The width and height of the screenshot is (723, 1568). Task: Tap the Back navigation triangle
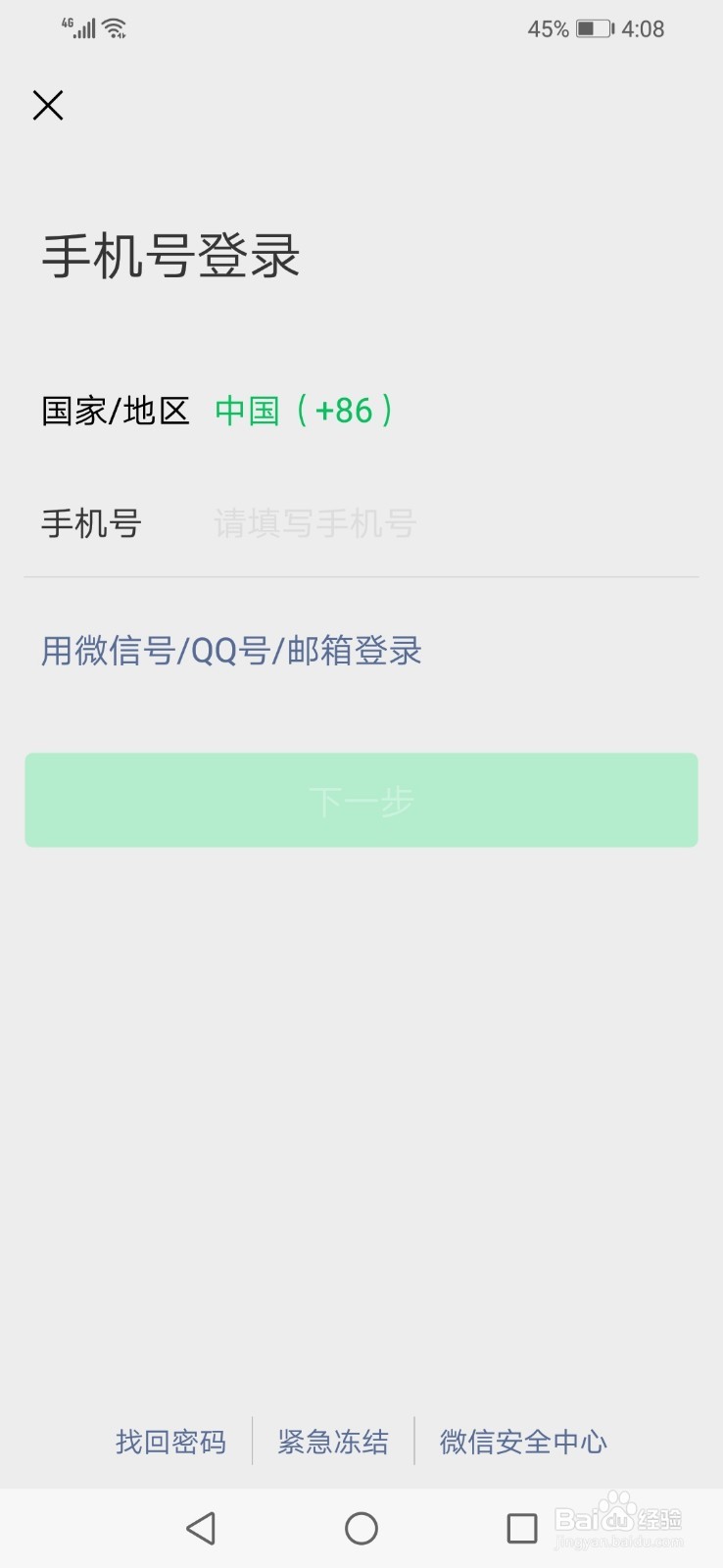coord(201,1527)
